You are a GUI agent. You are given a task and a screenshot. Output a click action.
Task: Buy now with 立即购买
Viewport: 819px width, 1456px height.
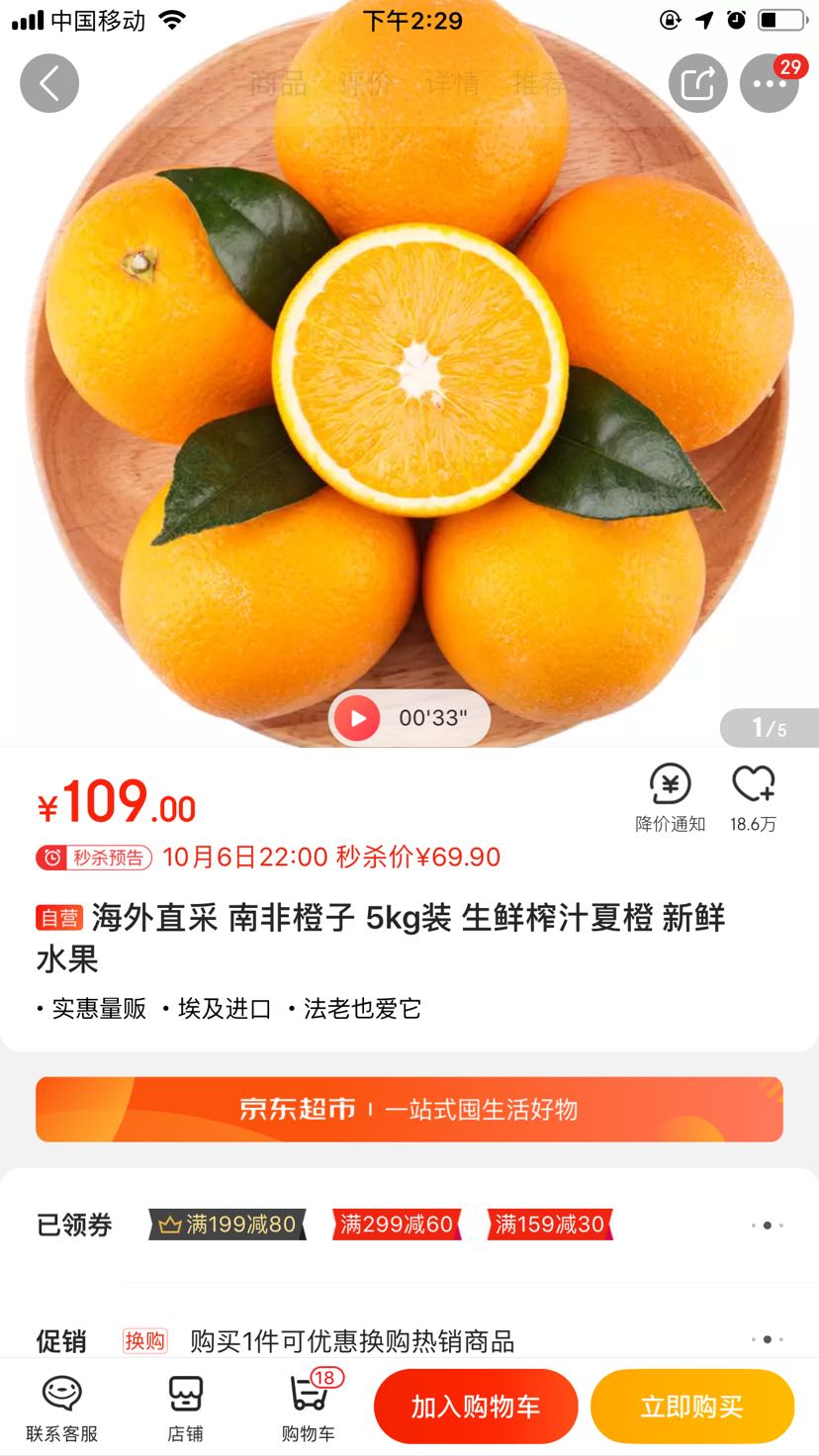tap(692, 1407)
